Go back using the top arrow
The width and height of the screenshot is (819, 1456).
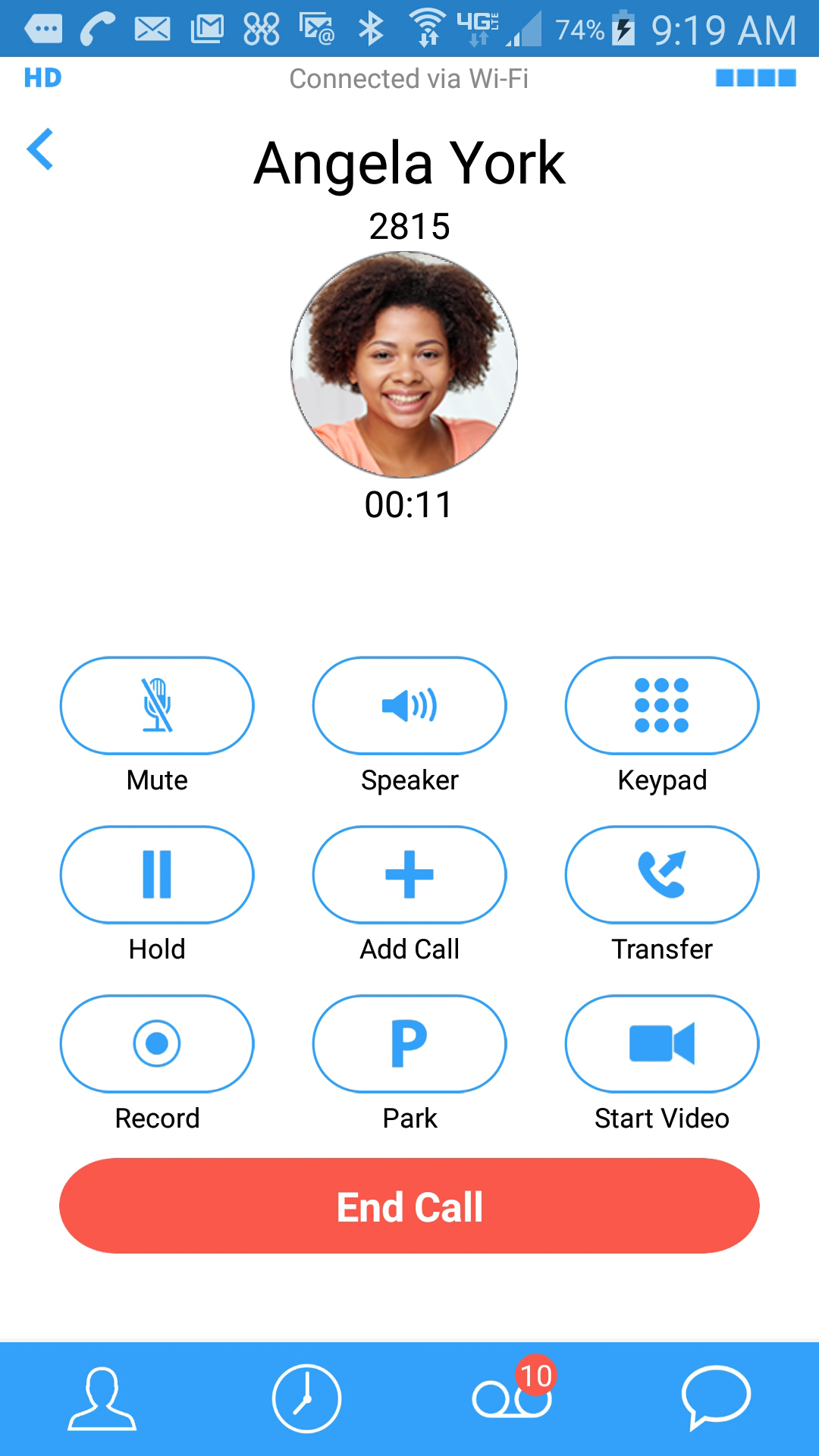pos(40,149)
